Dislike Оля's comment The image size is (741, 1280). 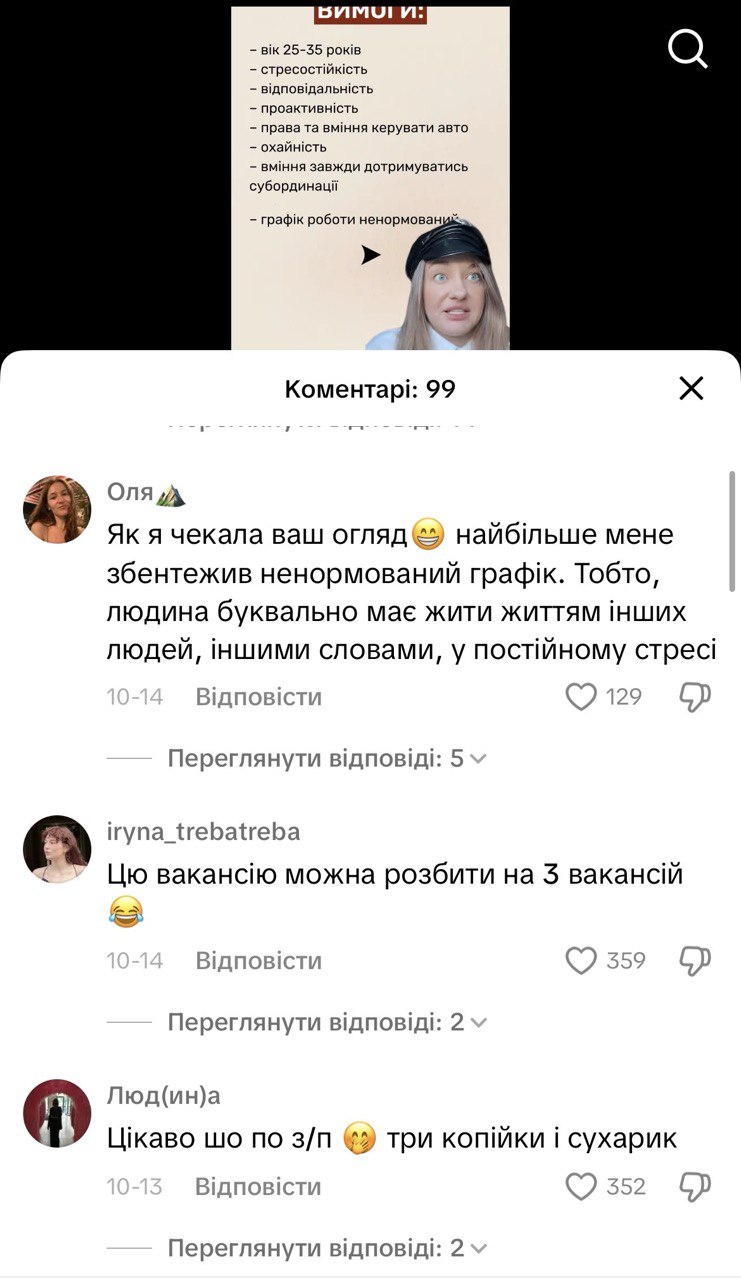point(695,697)
